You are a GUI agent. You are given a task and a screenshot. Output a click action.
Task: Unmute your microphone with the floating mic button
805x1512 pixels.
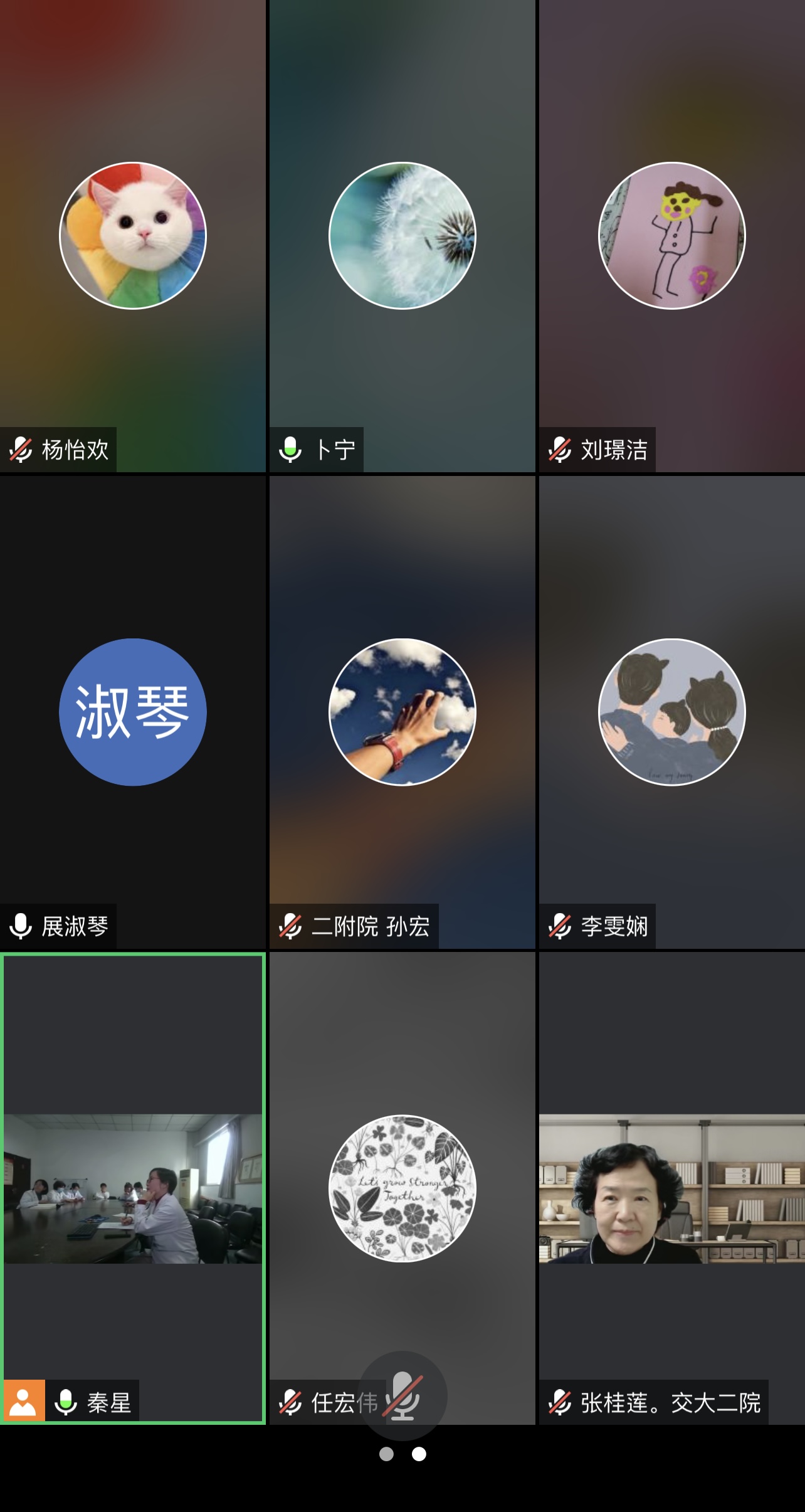pos(402,1395)
